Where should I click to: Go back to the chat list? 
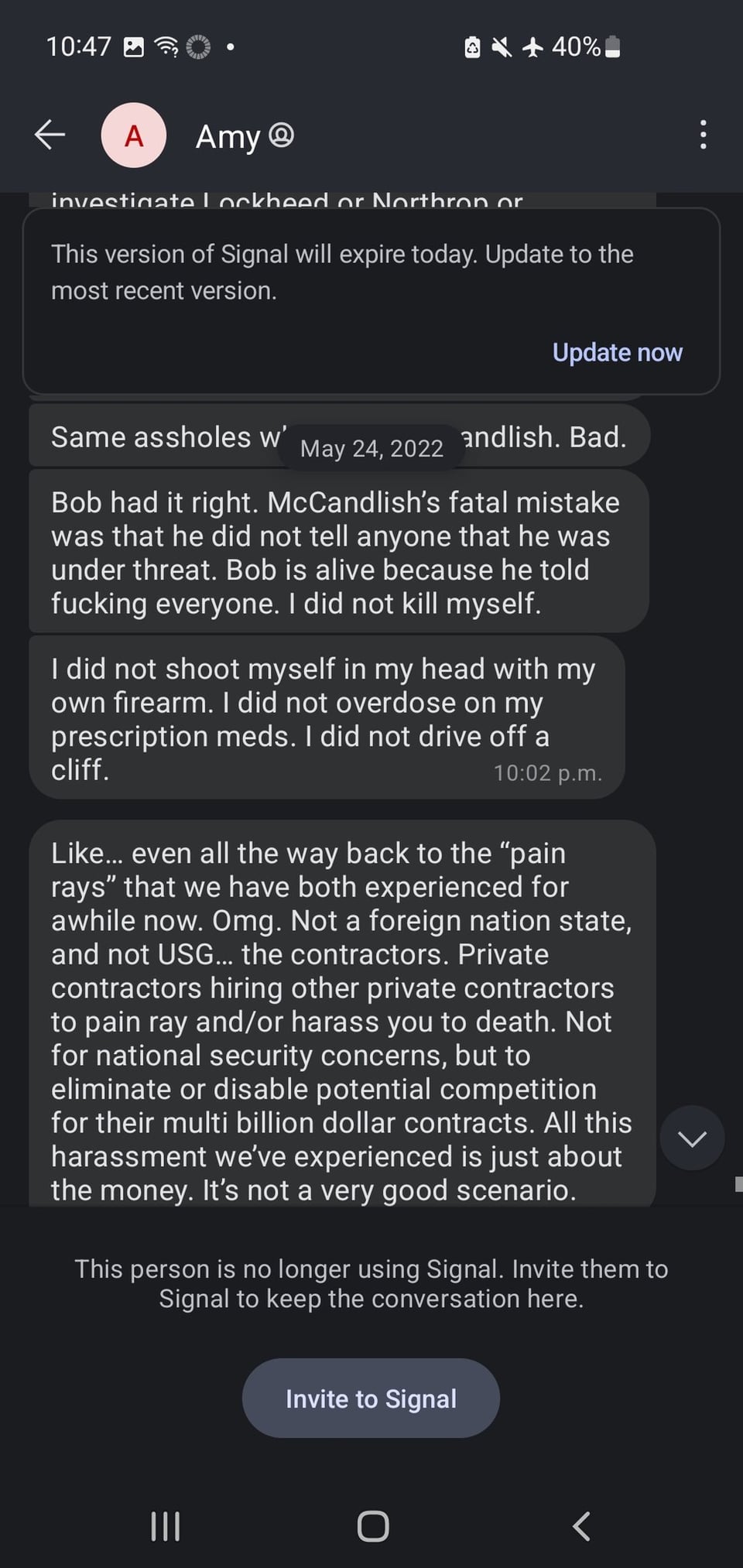pyautogui.click(x=50, y=135)
